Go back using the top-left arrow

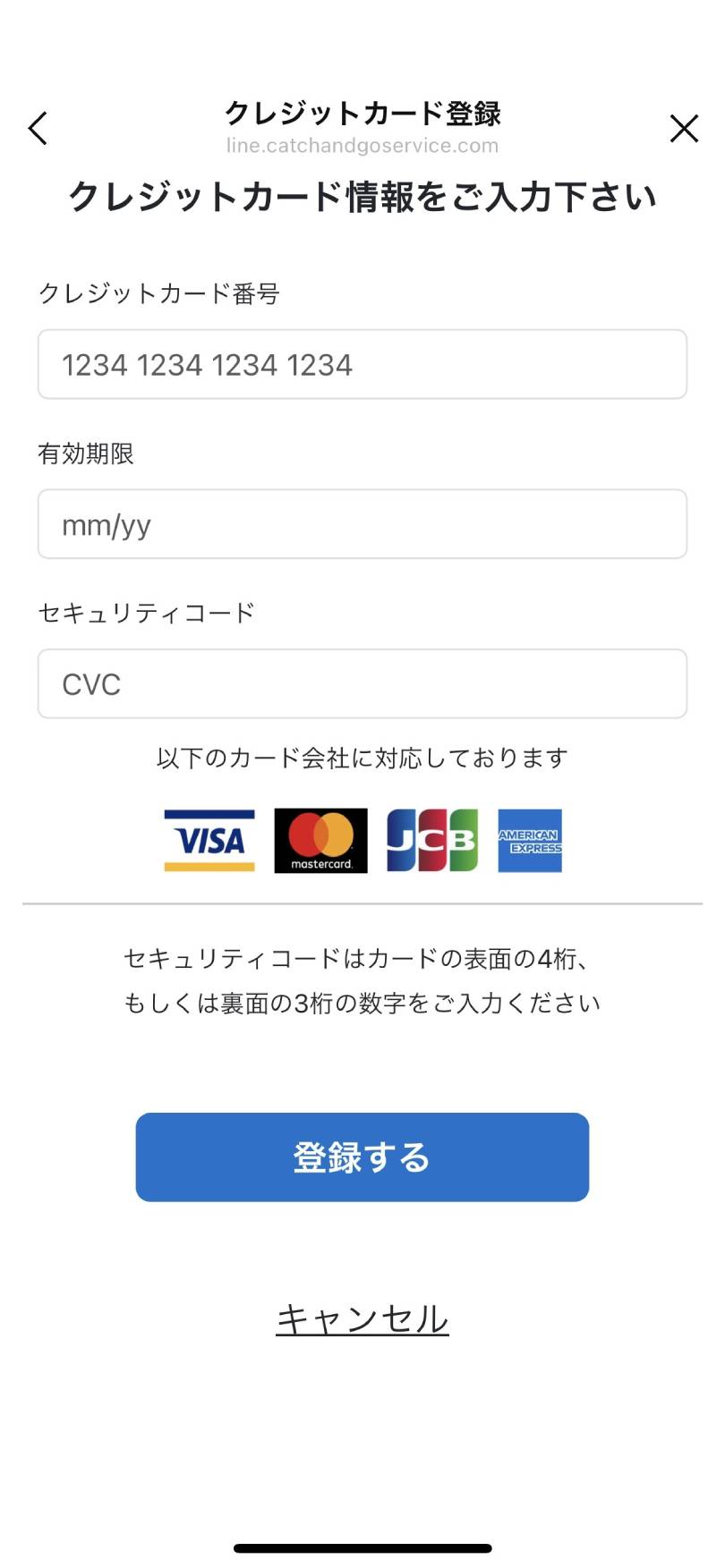[38, 129]
